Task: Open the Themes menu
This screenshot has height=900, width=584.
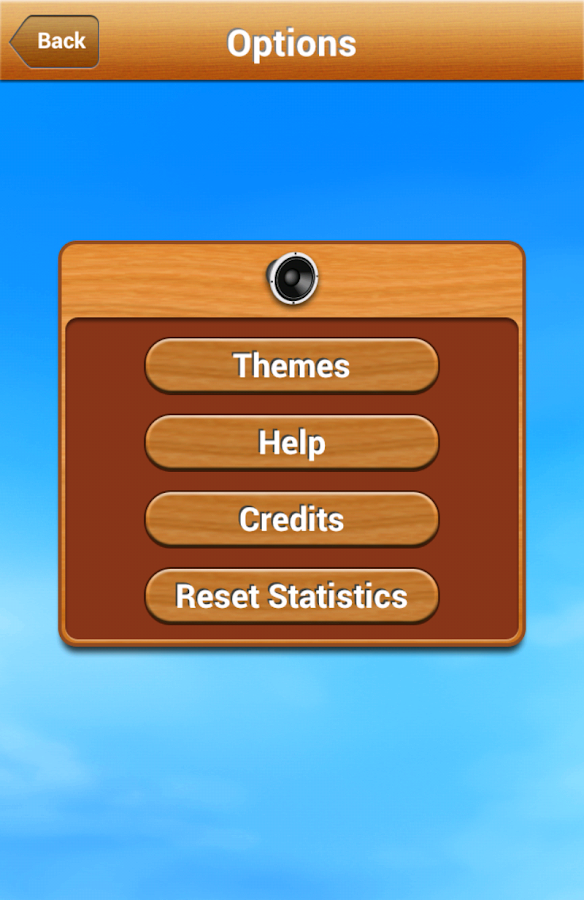Action: click(292, 366)
